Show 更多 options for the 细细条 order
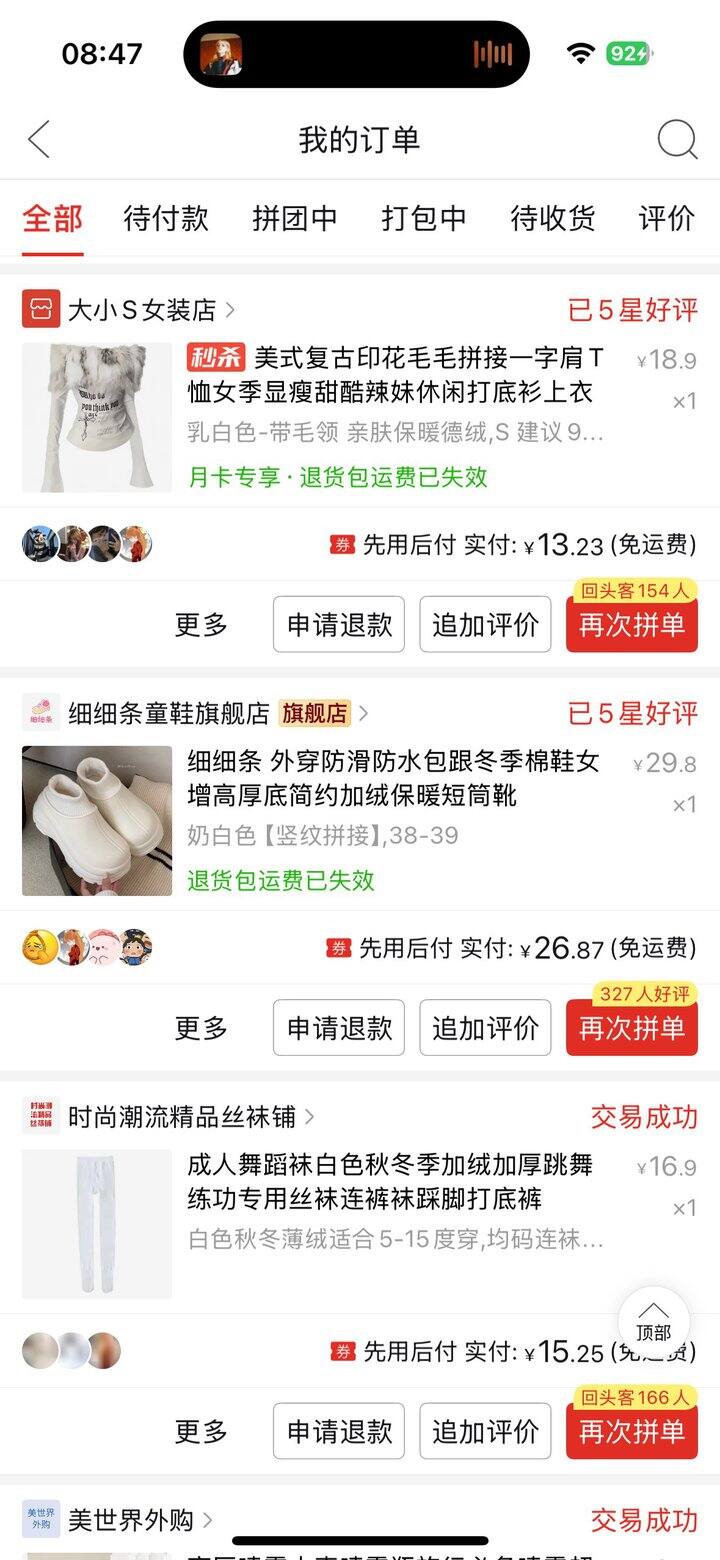Image resolution: width=720 pixels, height=1560 pixels. (201, 1028)
